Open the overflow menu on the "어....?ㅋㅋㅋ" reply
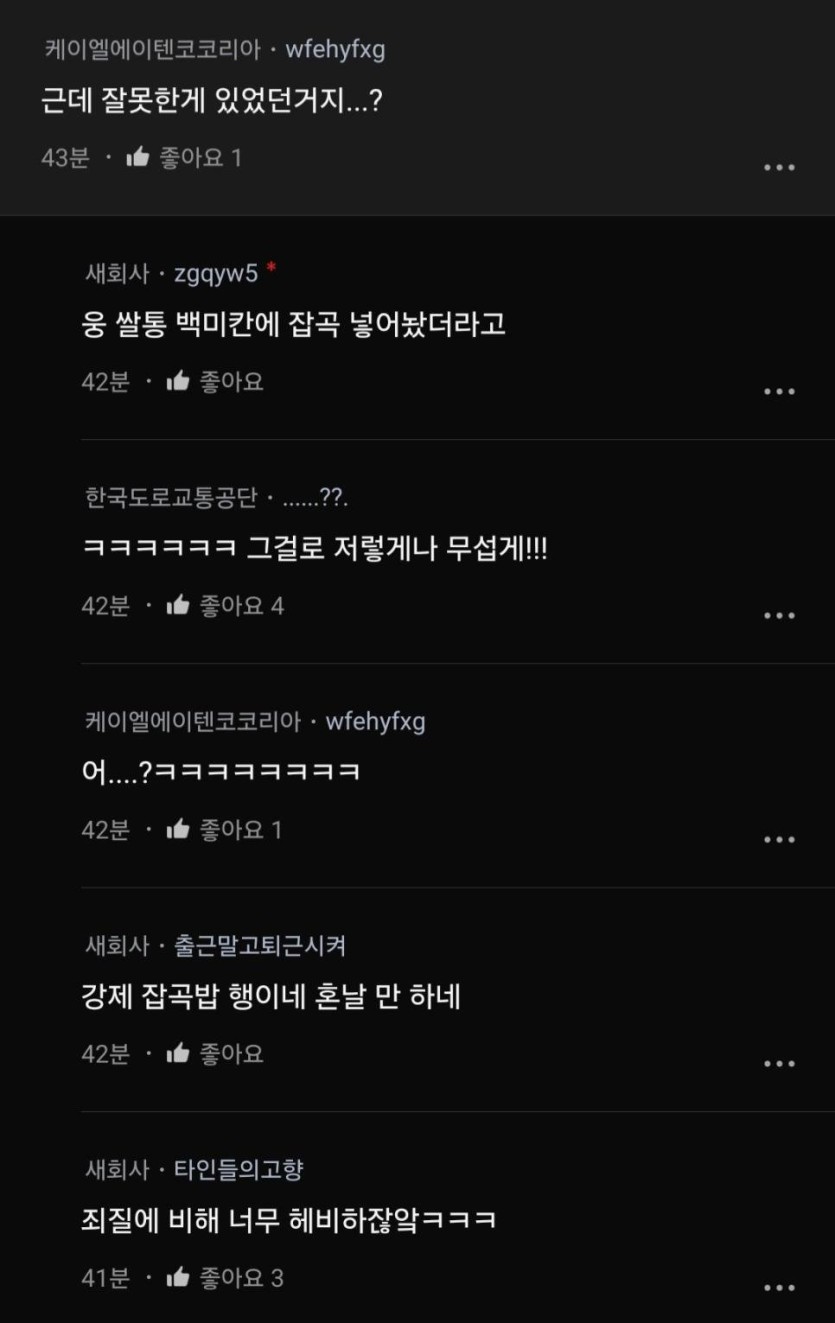Viewport: 835px width, 1323px height. pyautogui.click(x=779, y=839)
